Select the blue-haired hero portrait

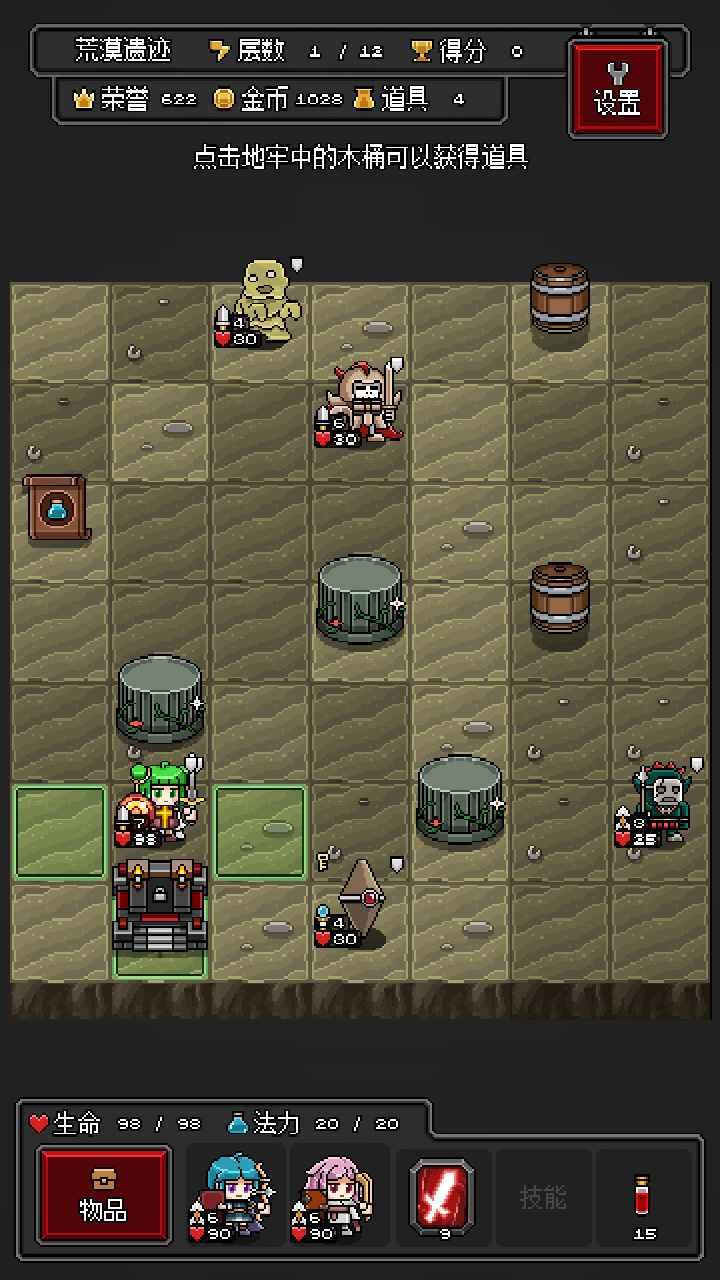pyautogui.click(x=237, y=1195)
